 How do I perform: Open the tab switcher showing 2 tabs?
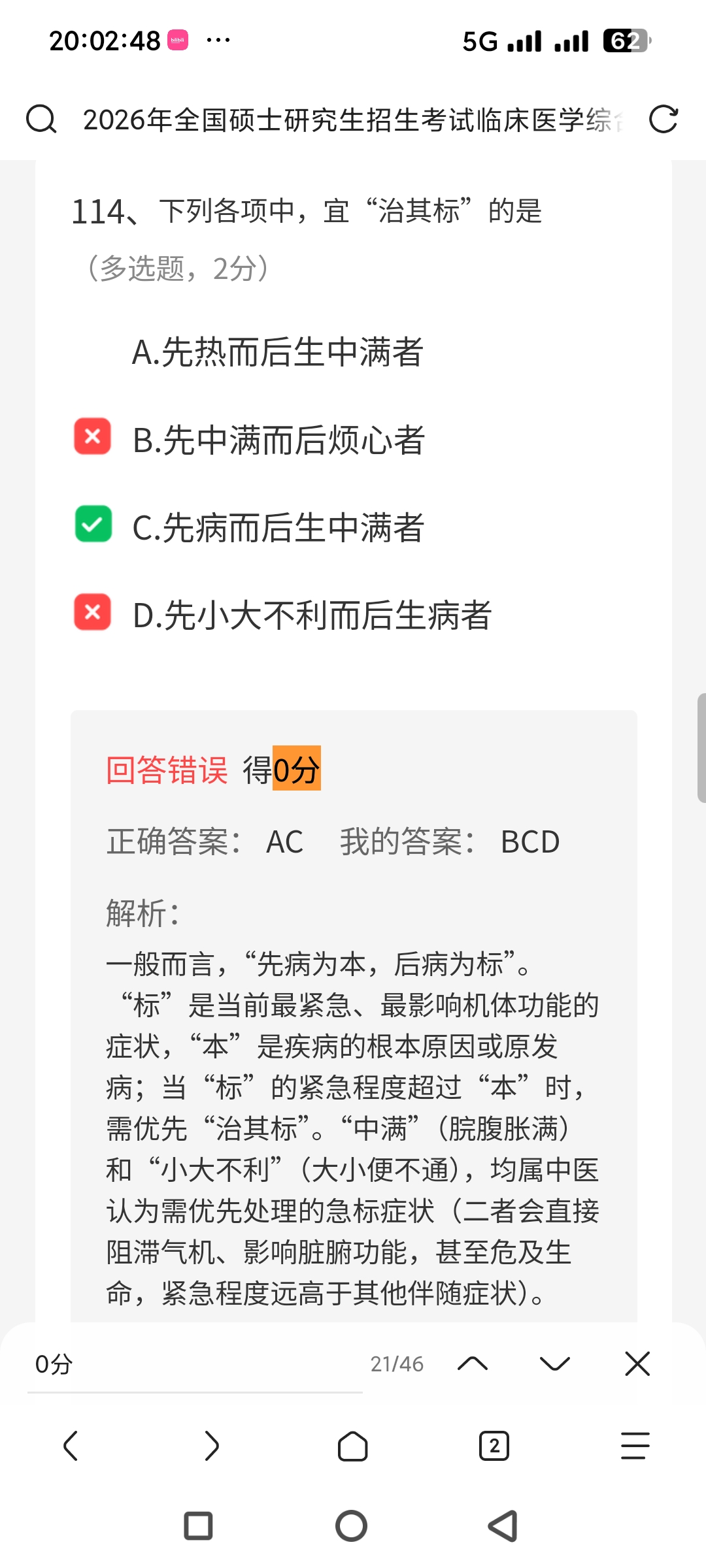[x=494, y=1446]
